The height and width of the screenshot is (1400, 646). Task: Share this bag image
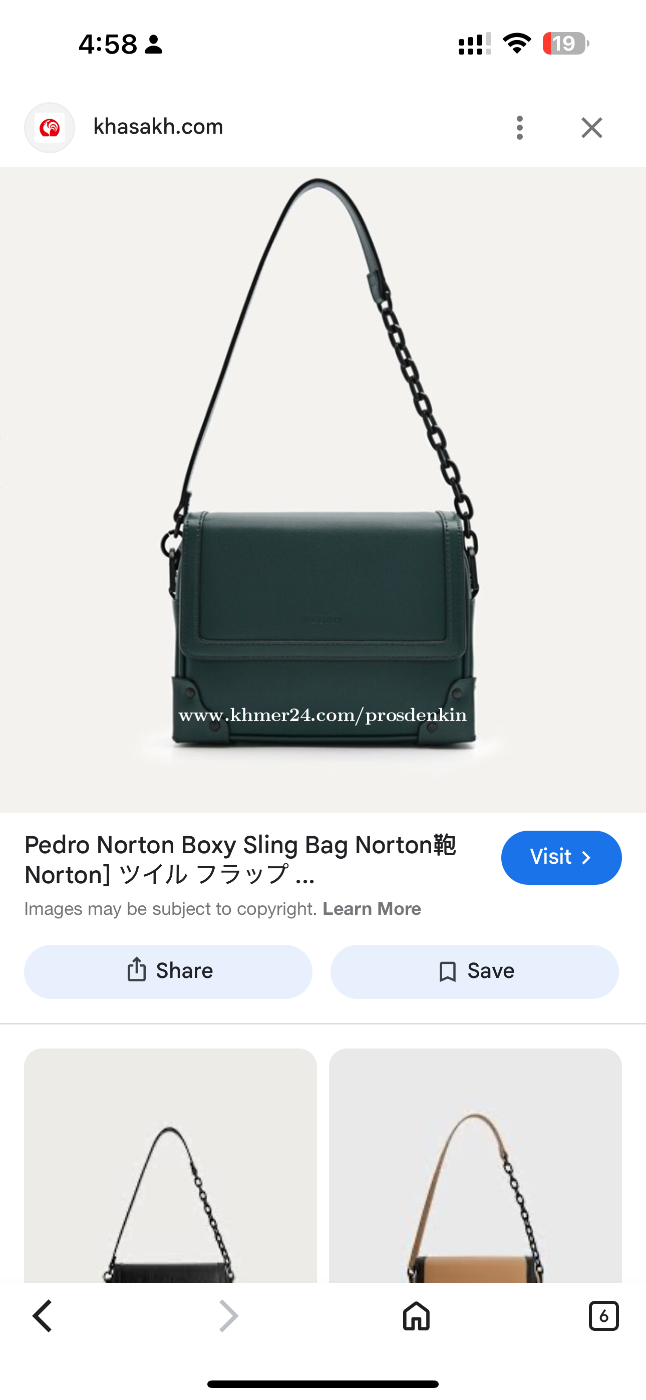tap(168, 971)
